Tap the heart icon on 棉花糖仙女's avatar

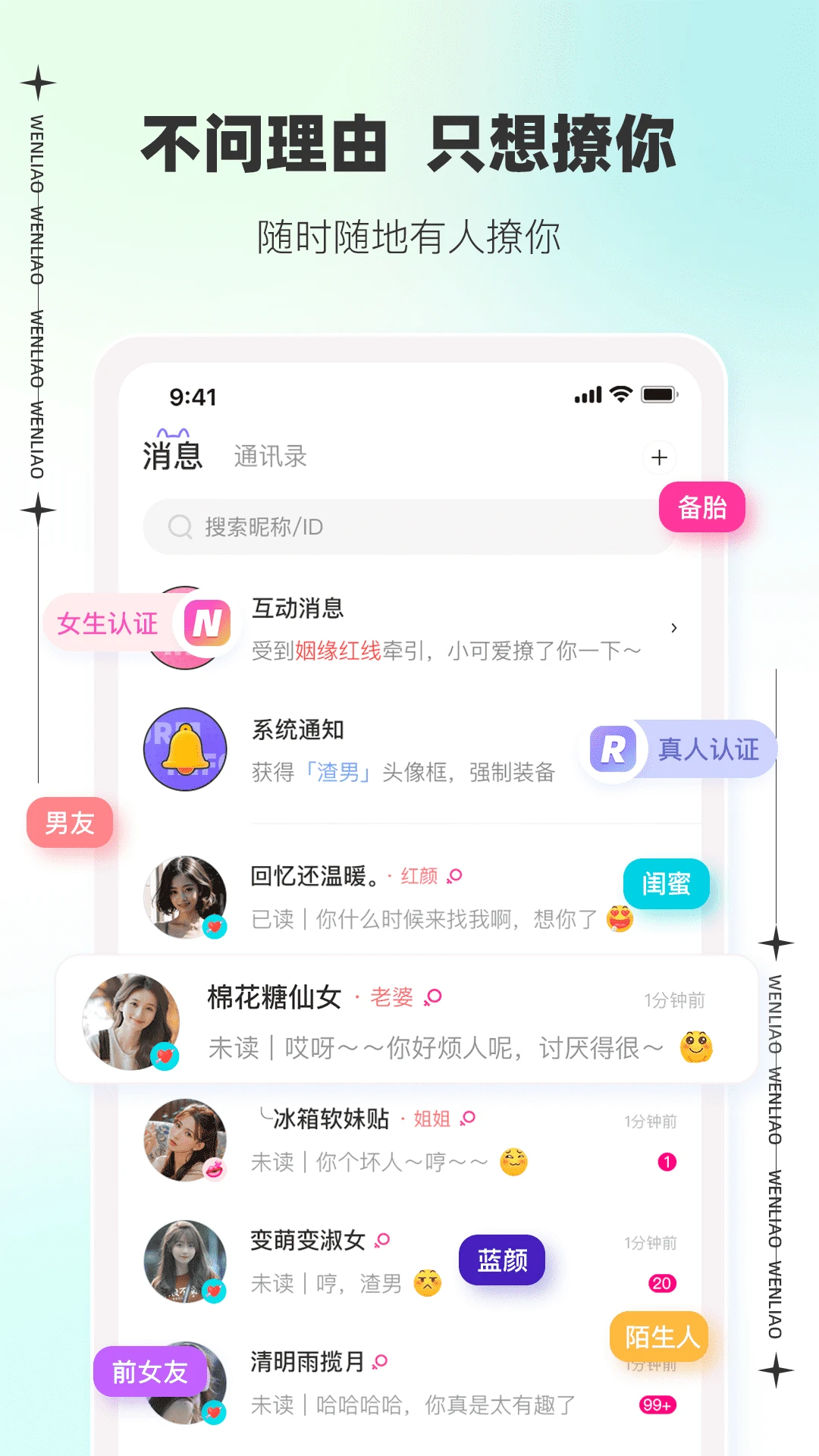click(165, 1054)
